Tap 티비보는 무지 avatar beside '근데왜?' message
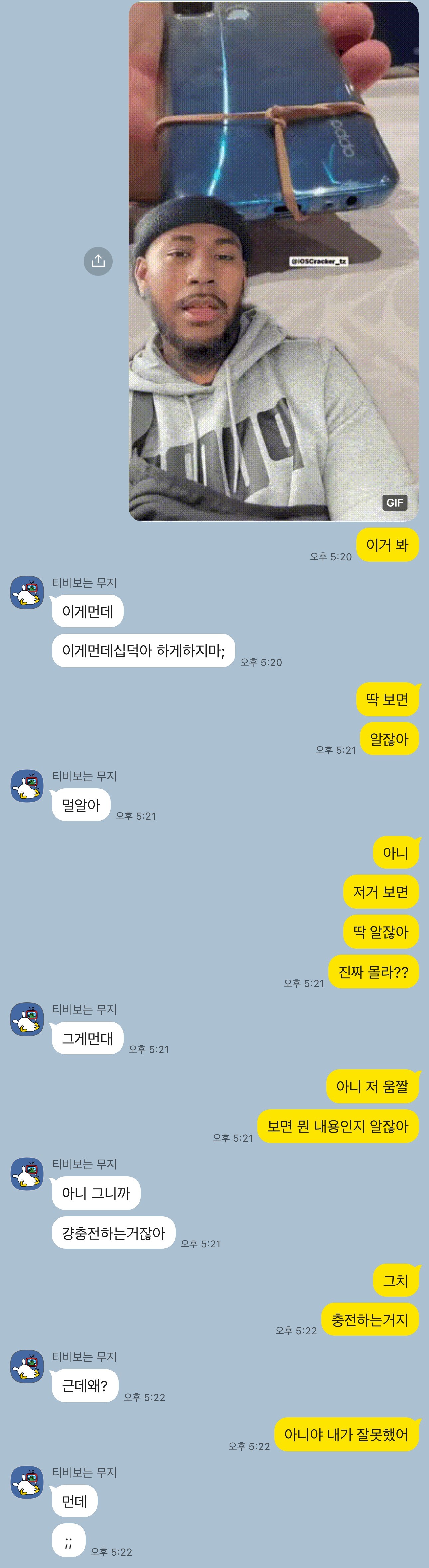 tap(27, 1367)
